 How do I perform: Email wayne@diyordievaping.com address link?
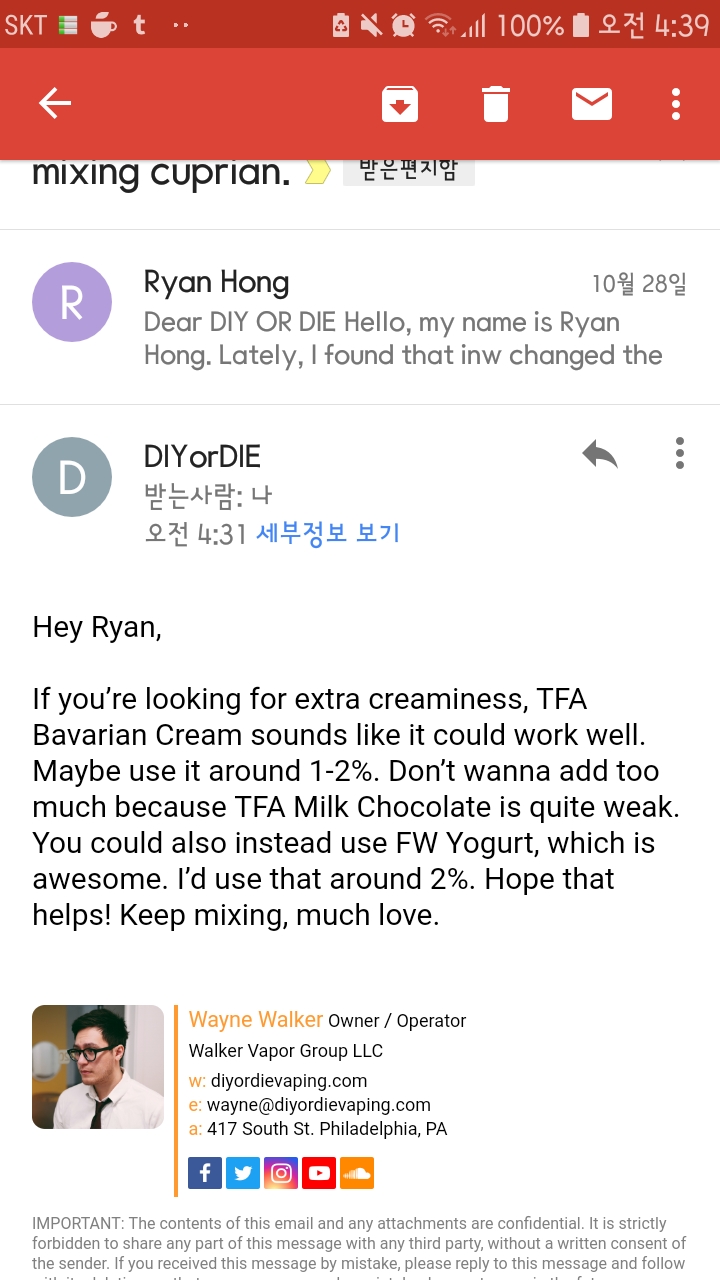(318, 1105)
